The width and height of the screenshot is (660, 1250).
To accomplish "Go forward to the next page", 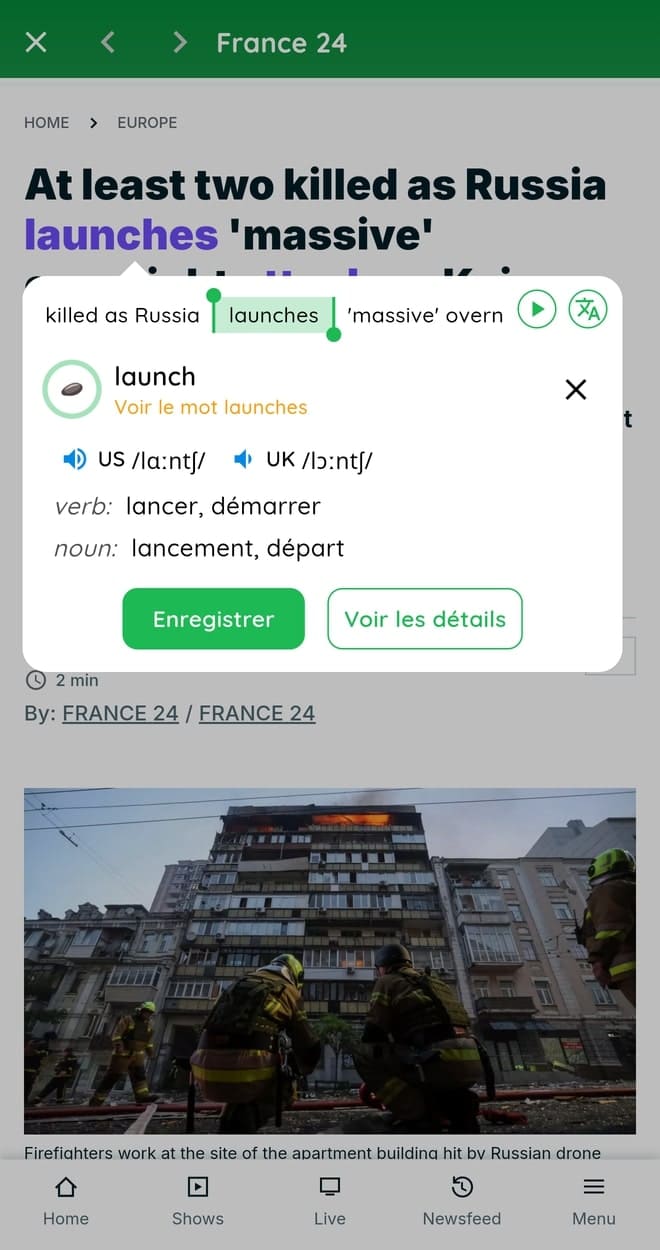I will coord(180,42).
